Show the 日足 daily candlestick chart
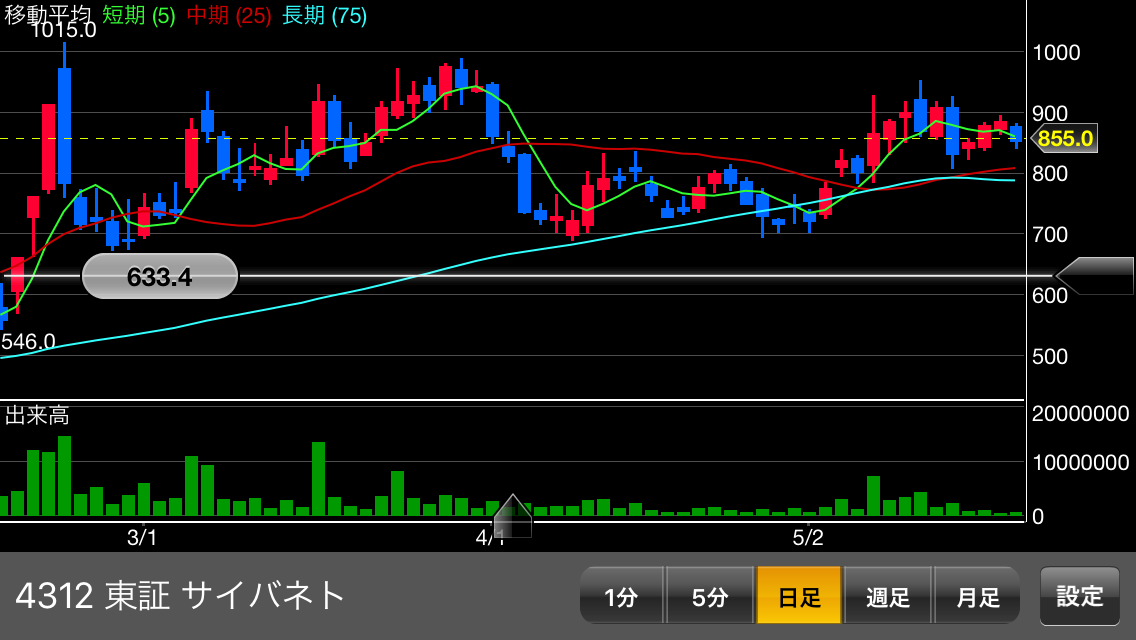 (x=798, y=596)
